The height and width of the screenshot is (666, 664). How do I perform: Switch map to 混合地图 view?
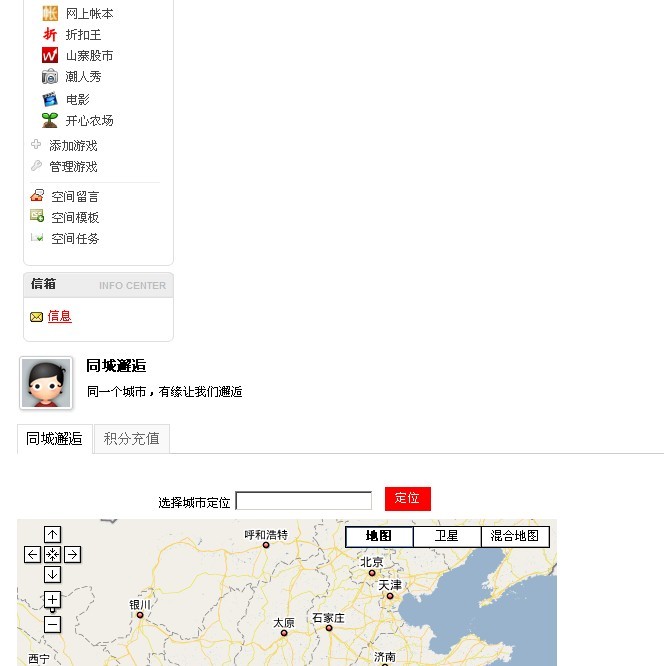pos(514,537)
